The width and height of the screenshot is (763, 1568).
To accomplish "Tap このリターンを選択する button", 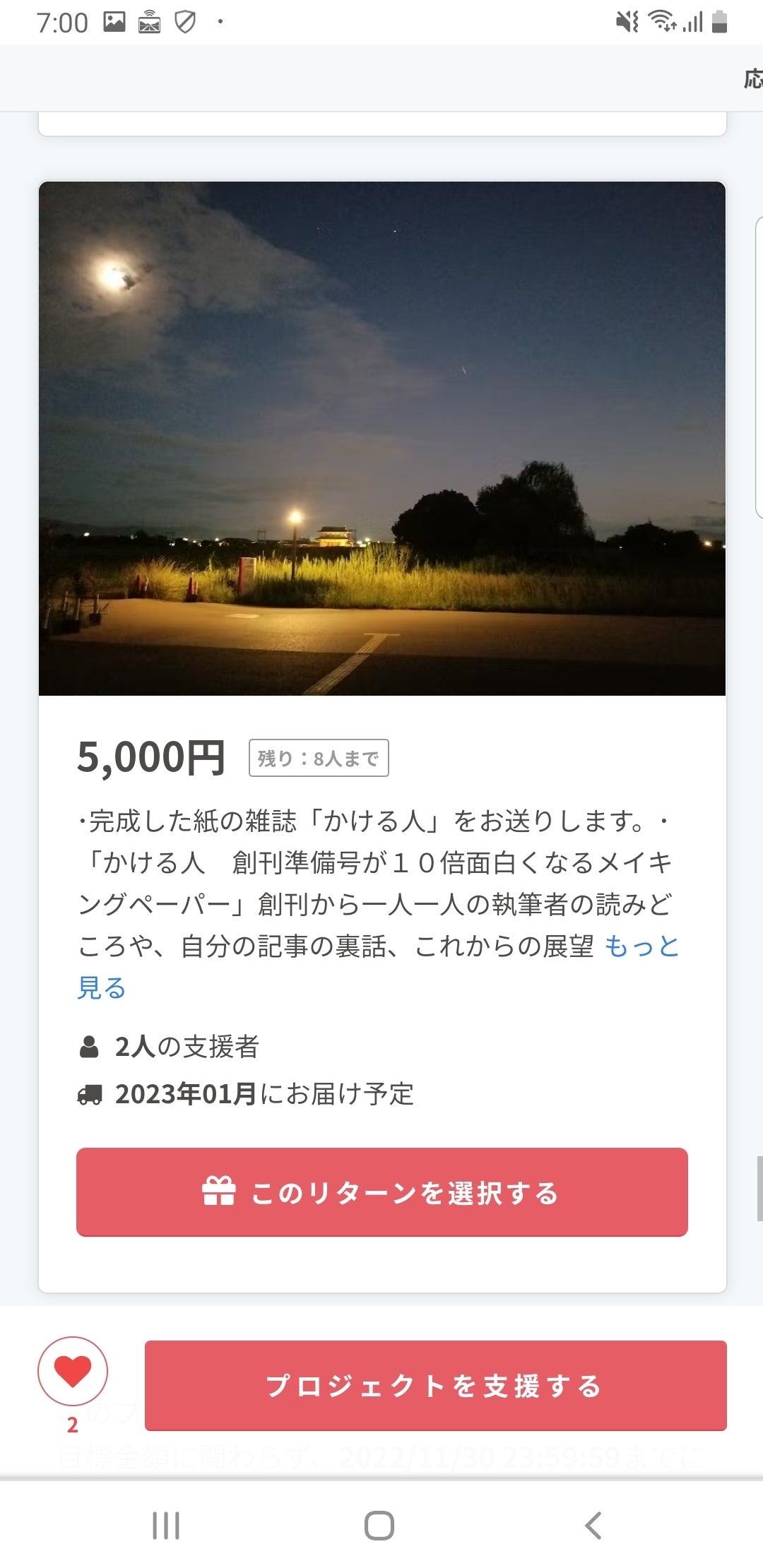I will (381, 1192).
